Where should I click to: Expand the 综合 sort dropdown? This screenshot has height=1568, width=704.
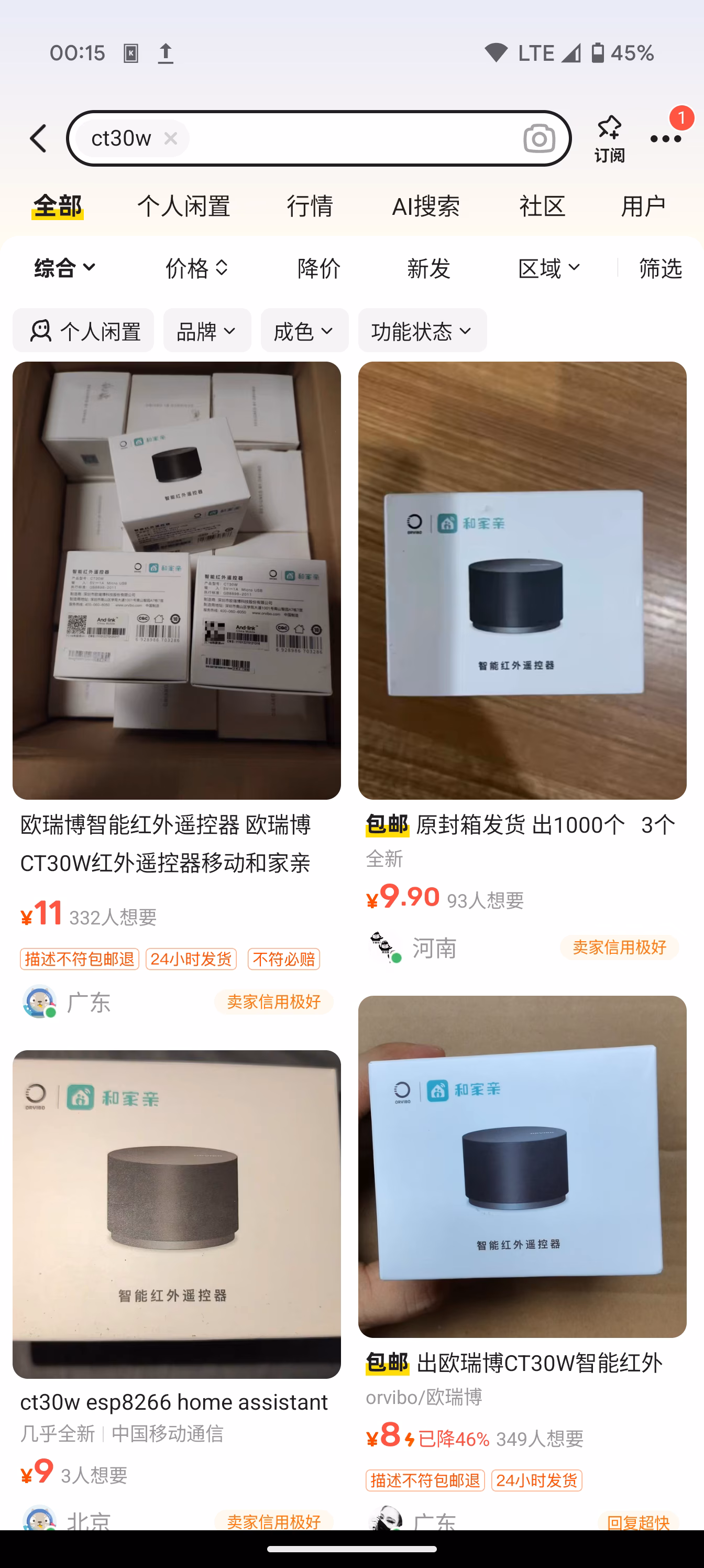point(64,268)
